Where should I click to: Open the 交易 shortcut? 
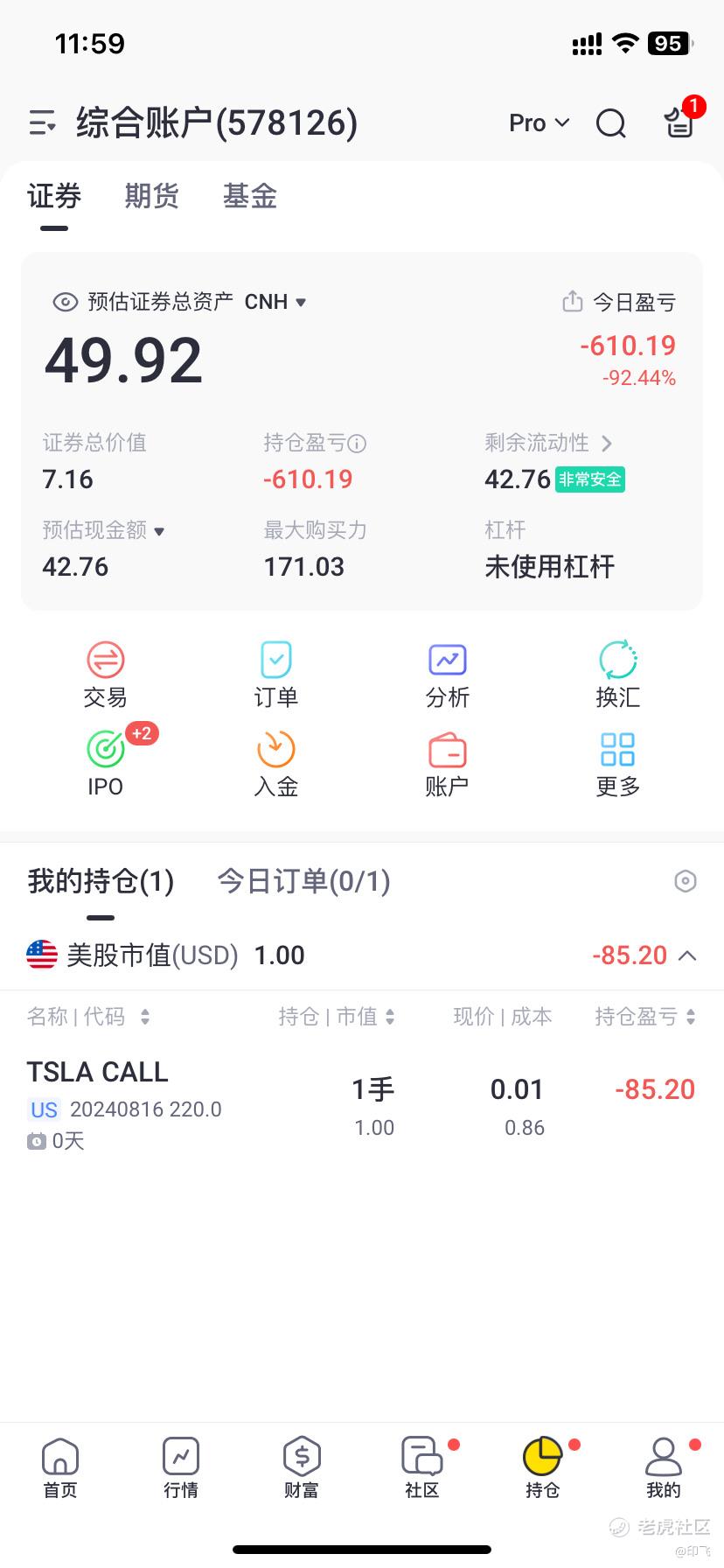105,674
